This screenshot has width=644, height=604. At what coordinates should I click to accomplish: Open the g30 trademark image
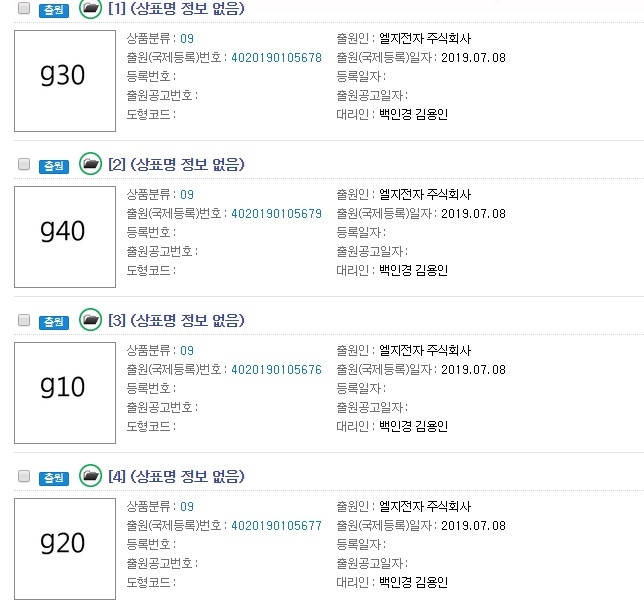click(65, 81)
